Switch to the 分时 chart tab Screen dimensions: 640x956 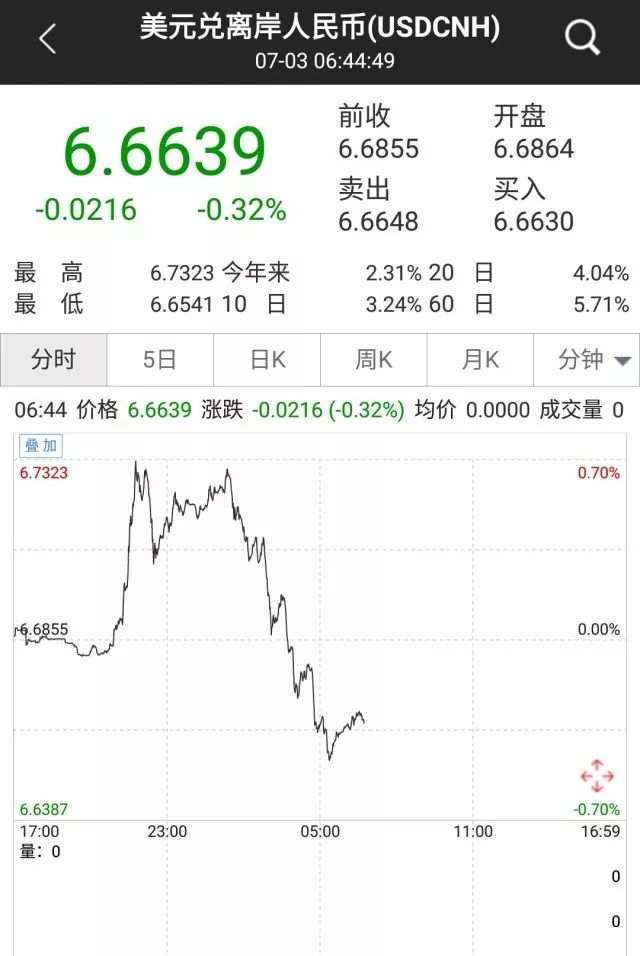(x=53, y=360)
